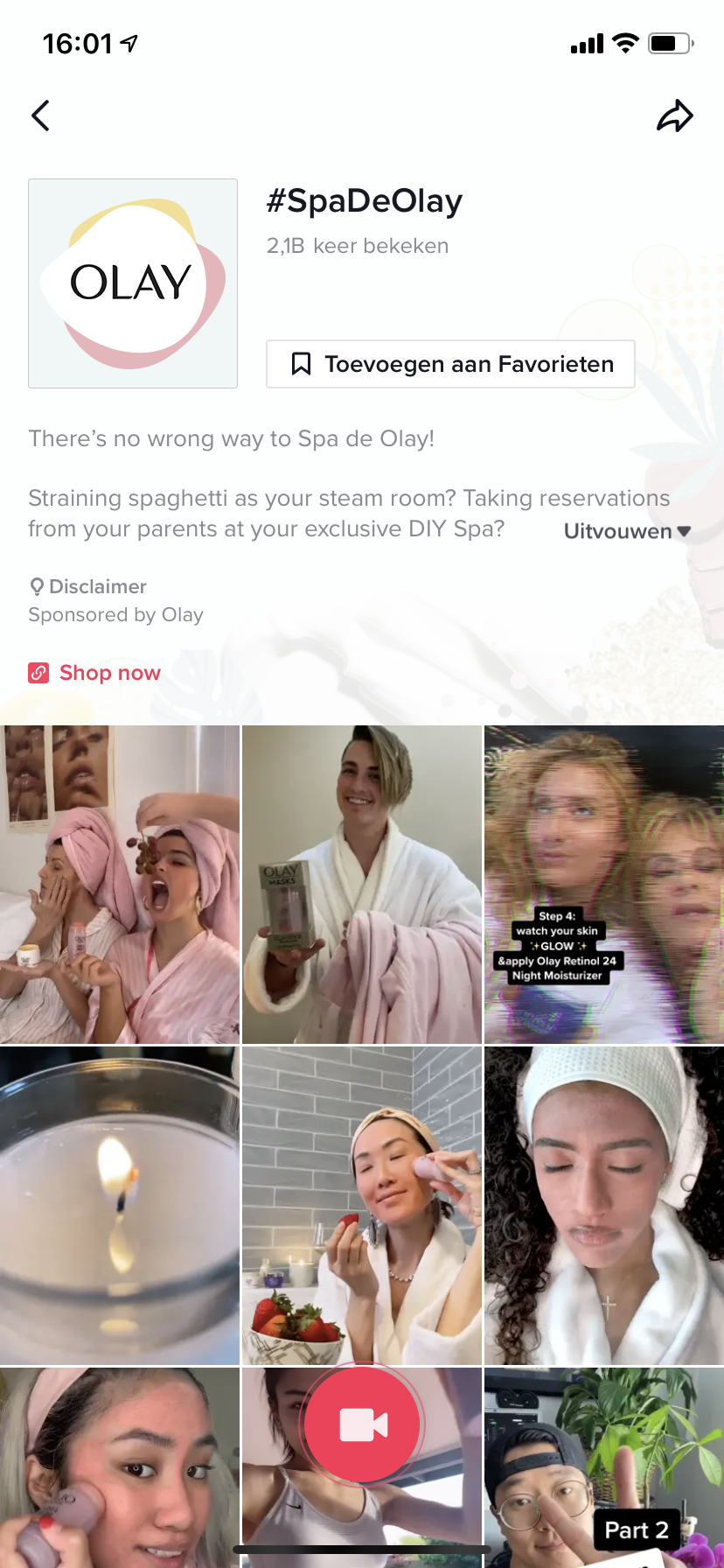Open the Part 2 video

coord(604,1470)
